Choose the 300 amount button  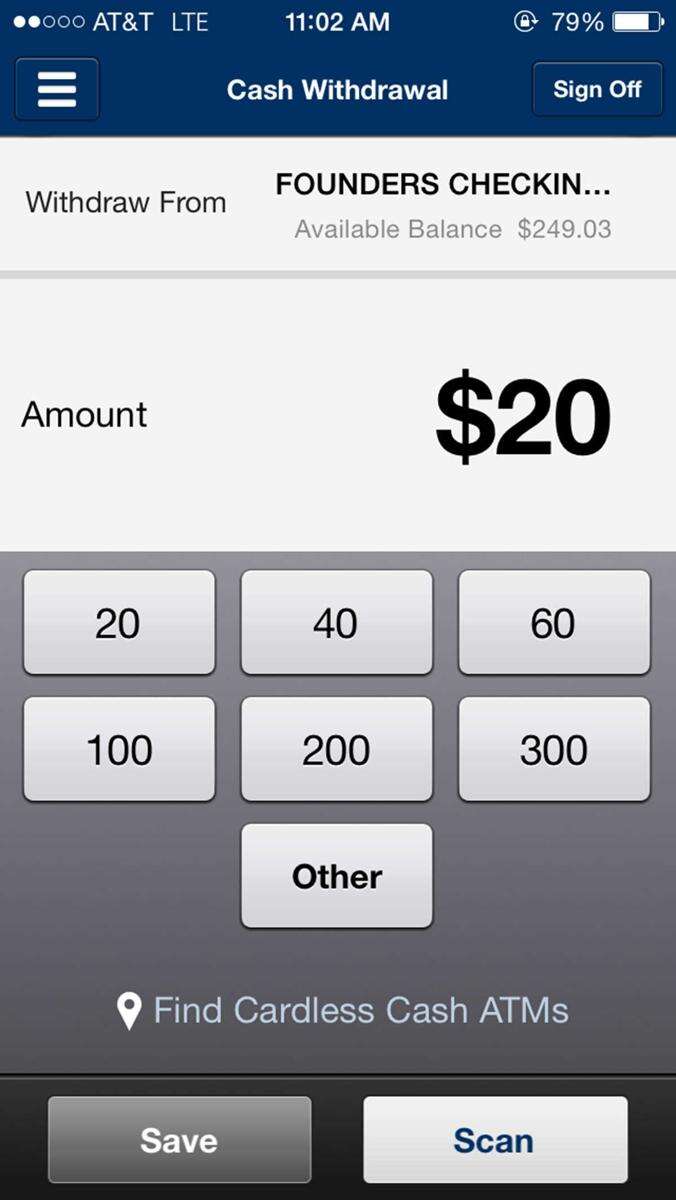[x=554, y=750]
